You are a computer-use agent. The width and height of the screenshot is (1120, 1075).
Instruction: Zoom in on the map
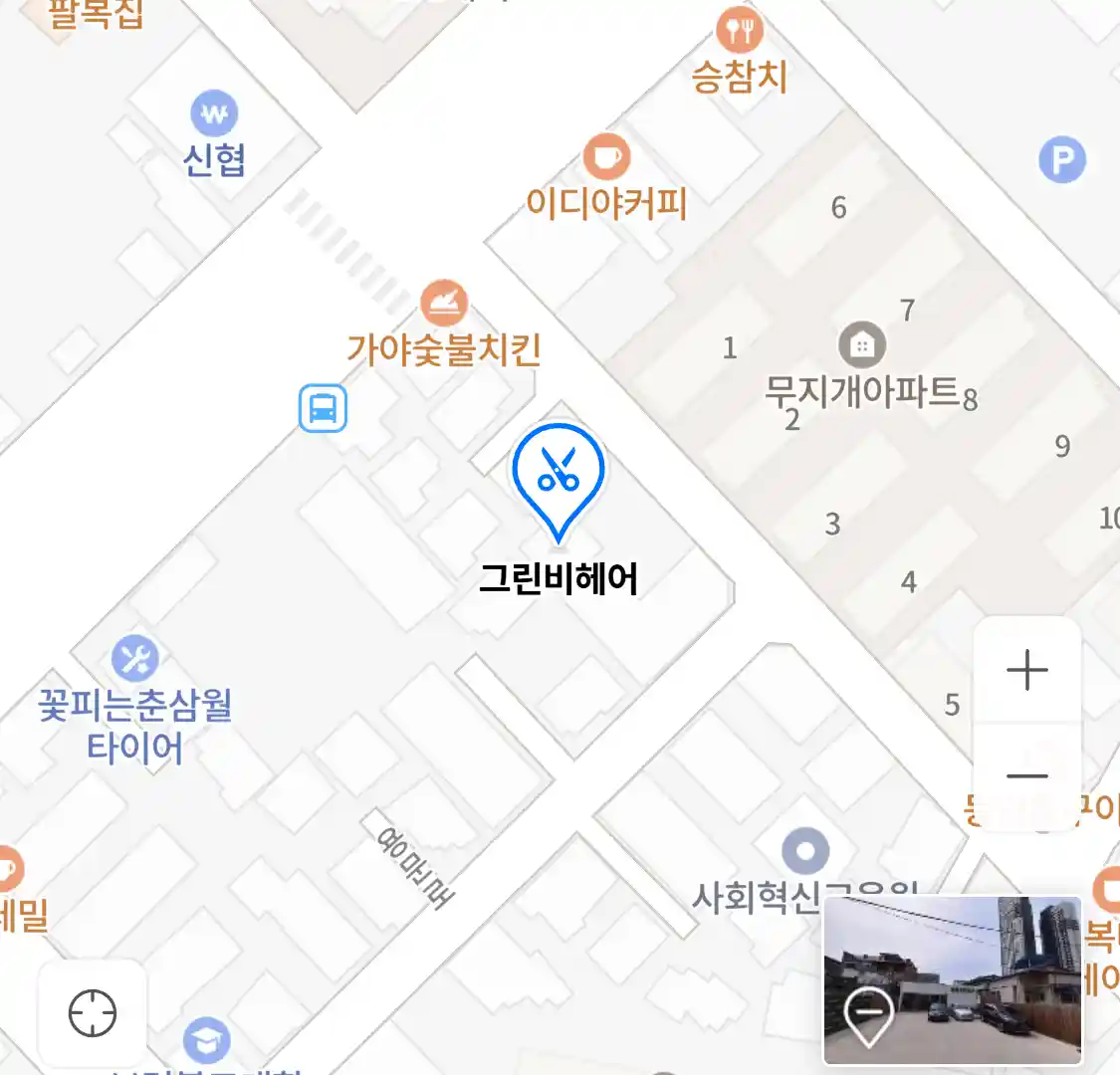click(x=1026, y=670)
